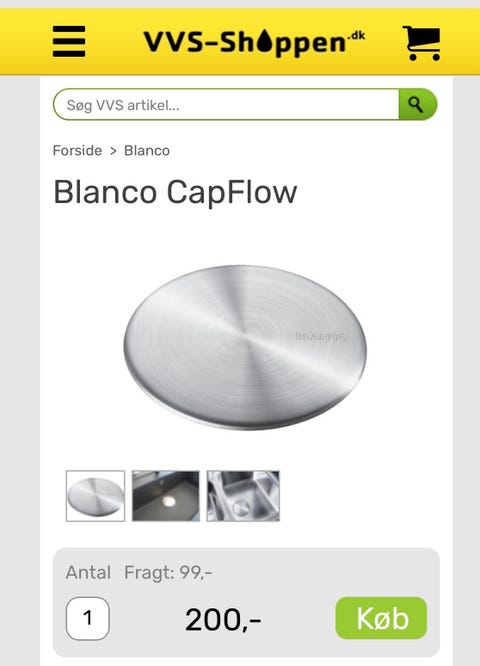Screen dimensions: 480x666
Task: Open the shopping cart
Action: pos(422,43)
